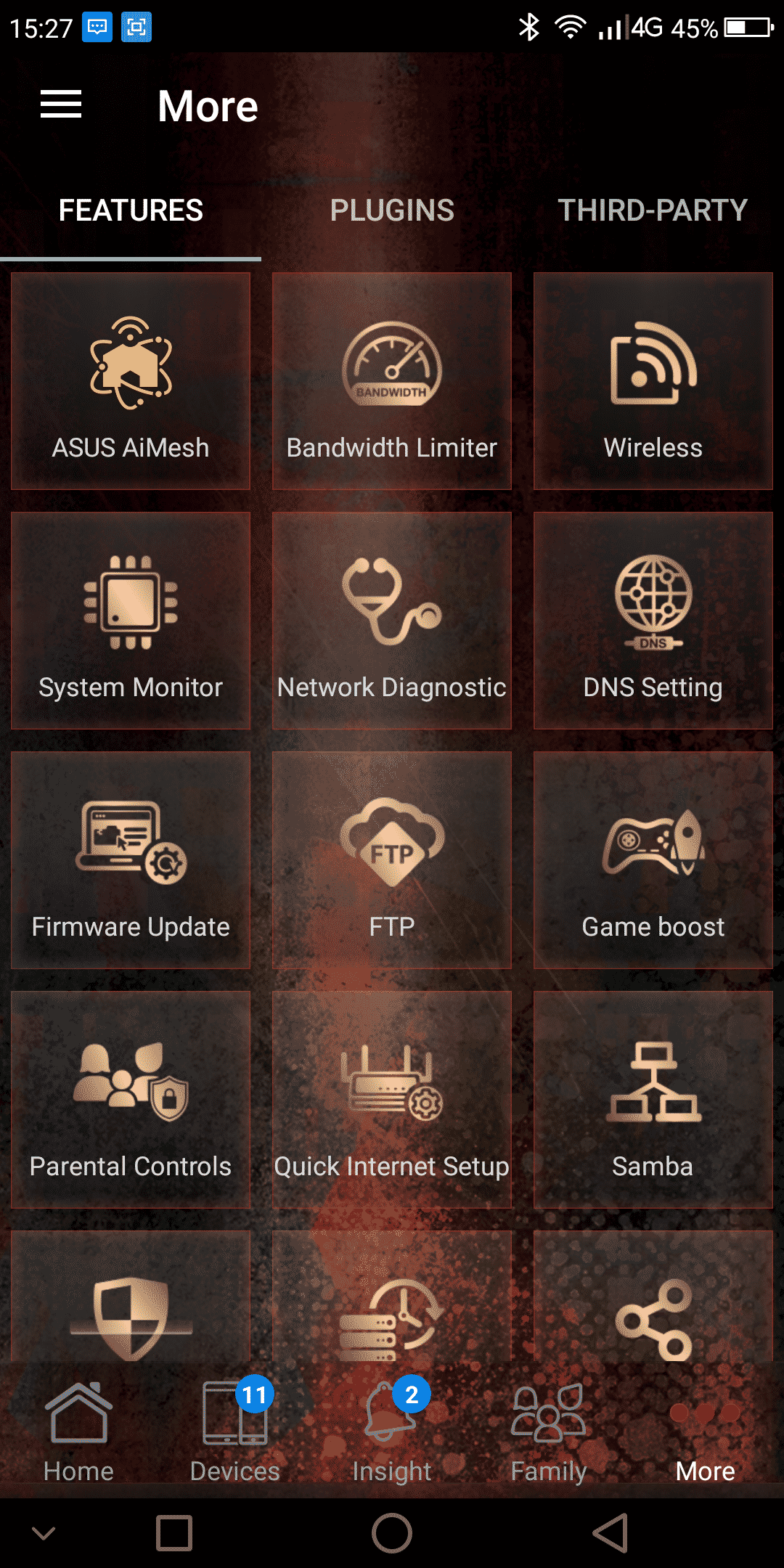Image resolution: width=784 pixels, height=1568 pixels.
Task: Tap the system back button
Action: pos(610,1533)
